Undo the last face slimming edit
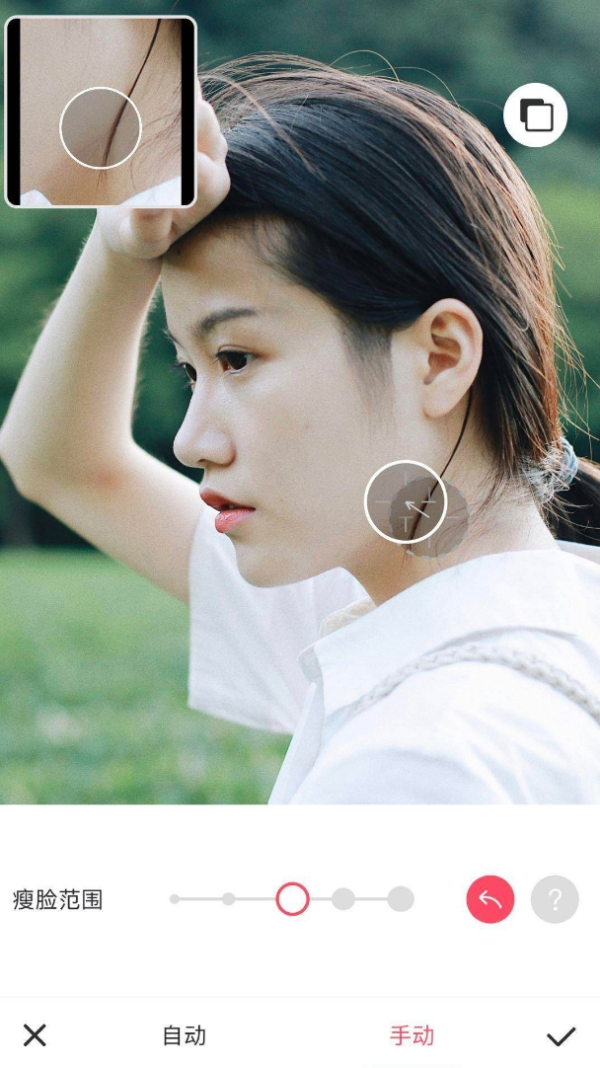600x1068 pixels. tap(490, 899)
